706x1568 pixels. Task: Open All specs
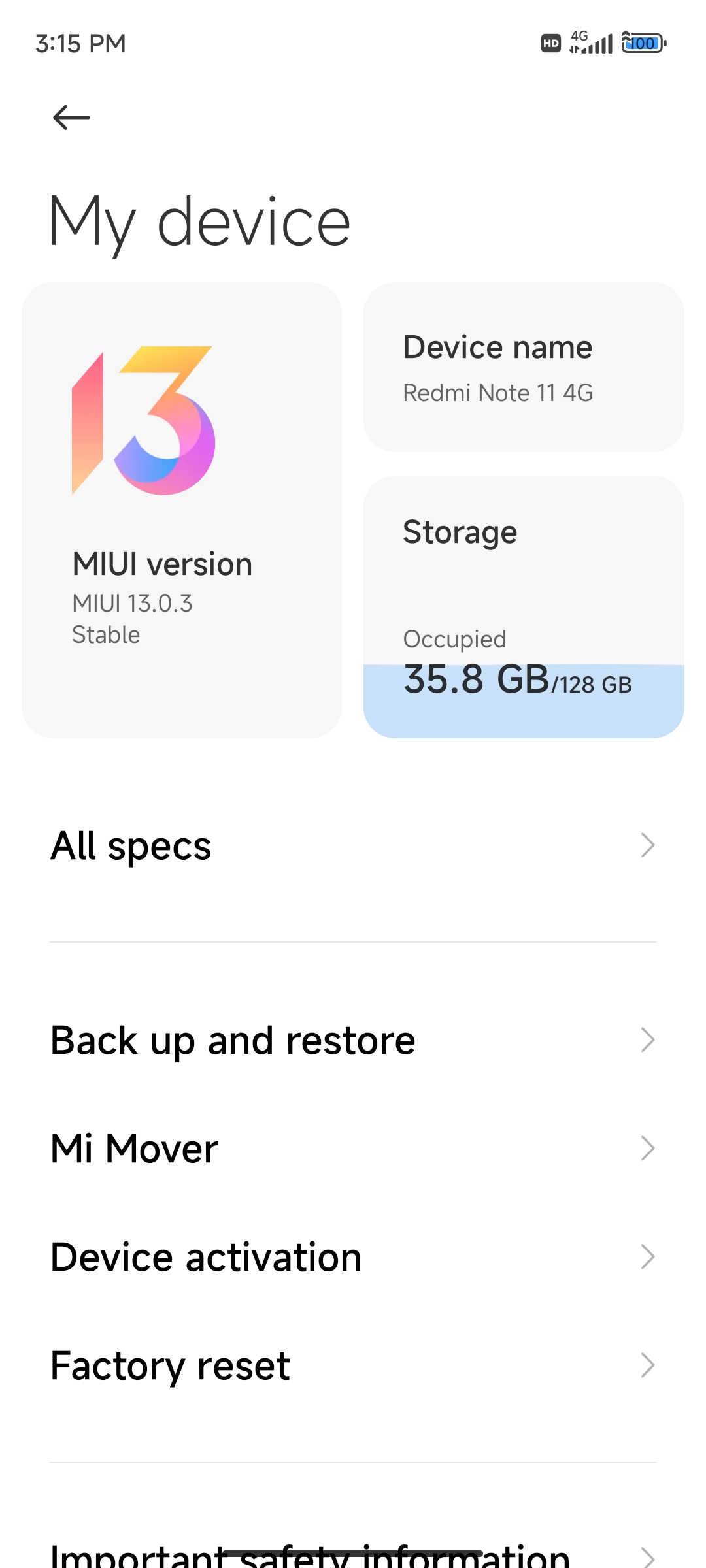pos(353,845)
